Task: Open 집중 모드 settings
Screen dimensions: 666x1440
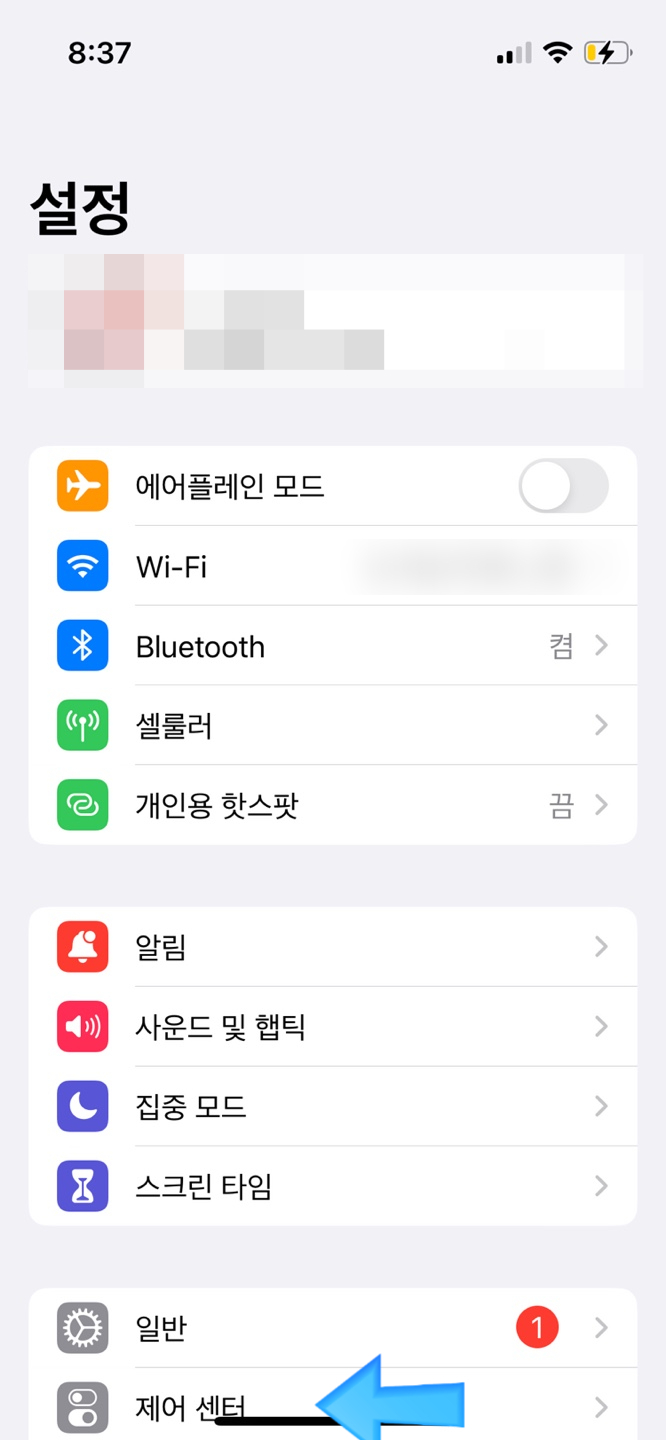Action: [x=333, y=1107]
